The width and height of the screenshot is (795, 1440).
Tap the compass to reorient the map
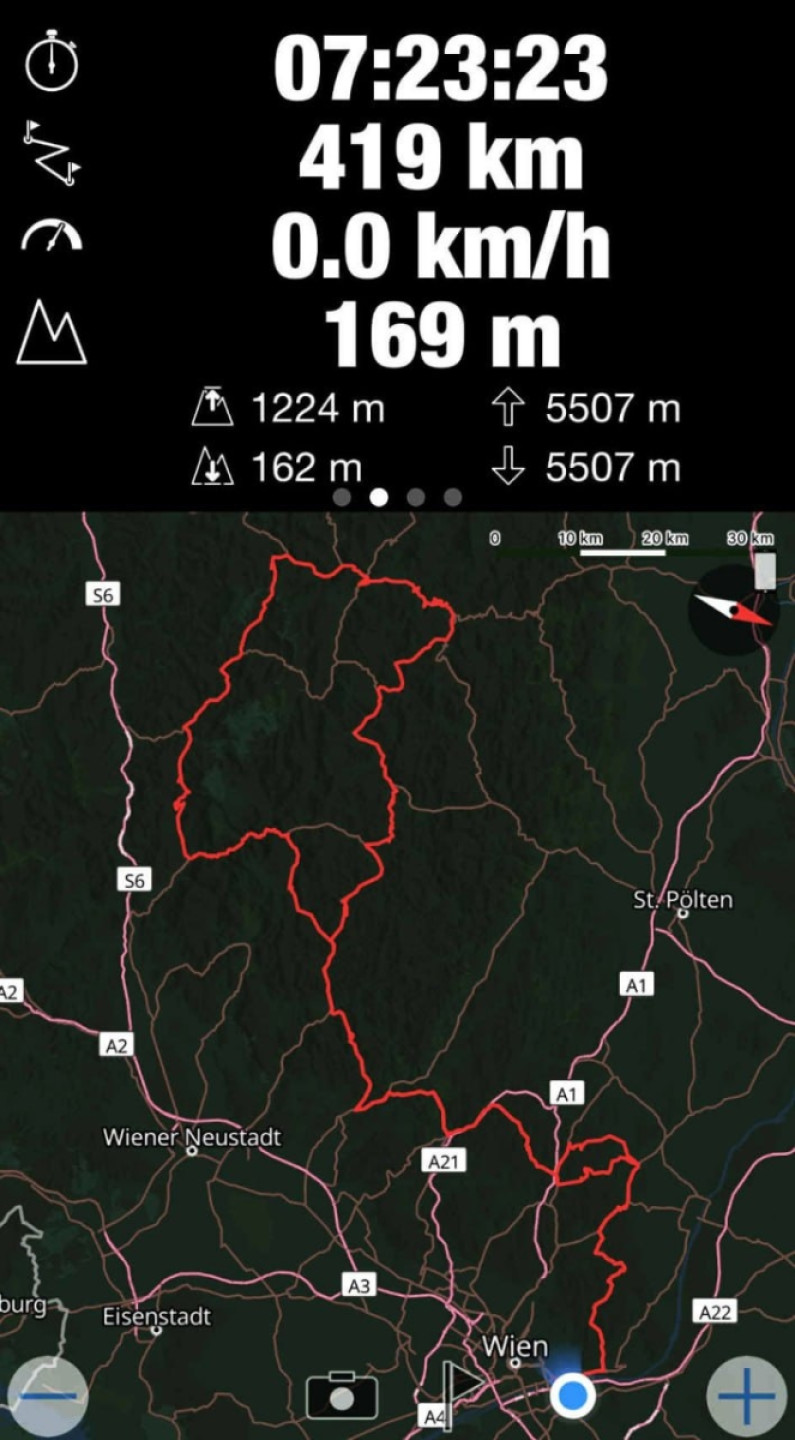pos(733,610)
